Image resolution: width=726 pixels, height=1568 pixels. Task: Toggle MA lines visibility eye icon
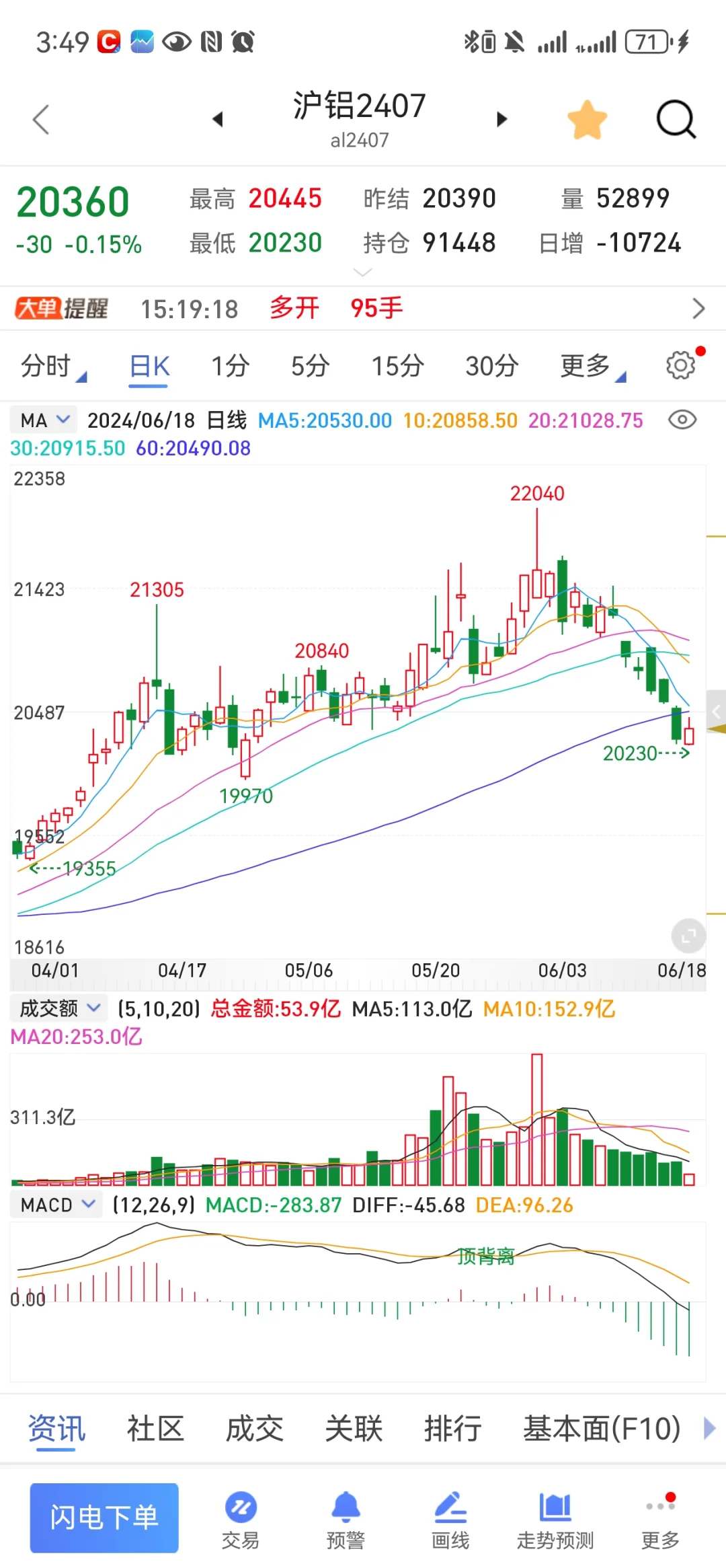tap(682, 420)
